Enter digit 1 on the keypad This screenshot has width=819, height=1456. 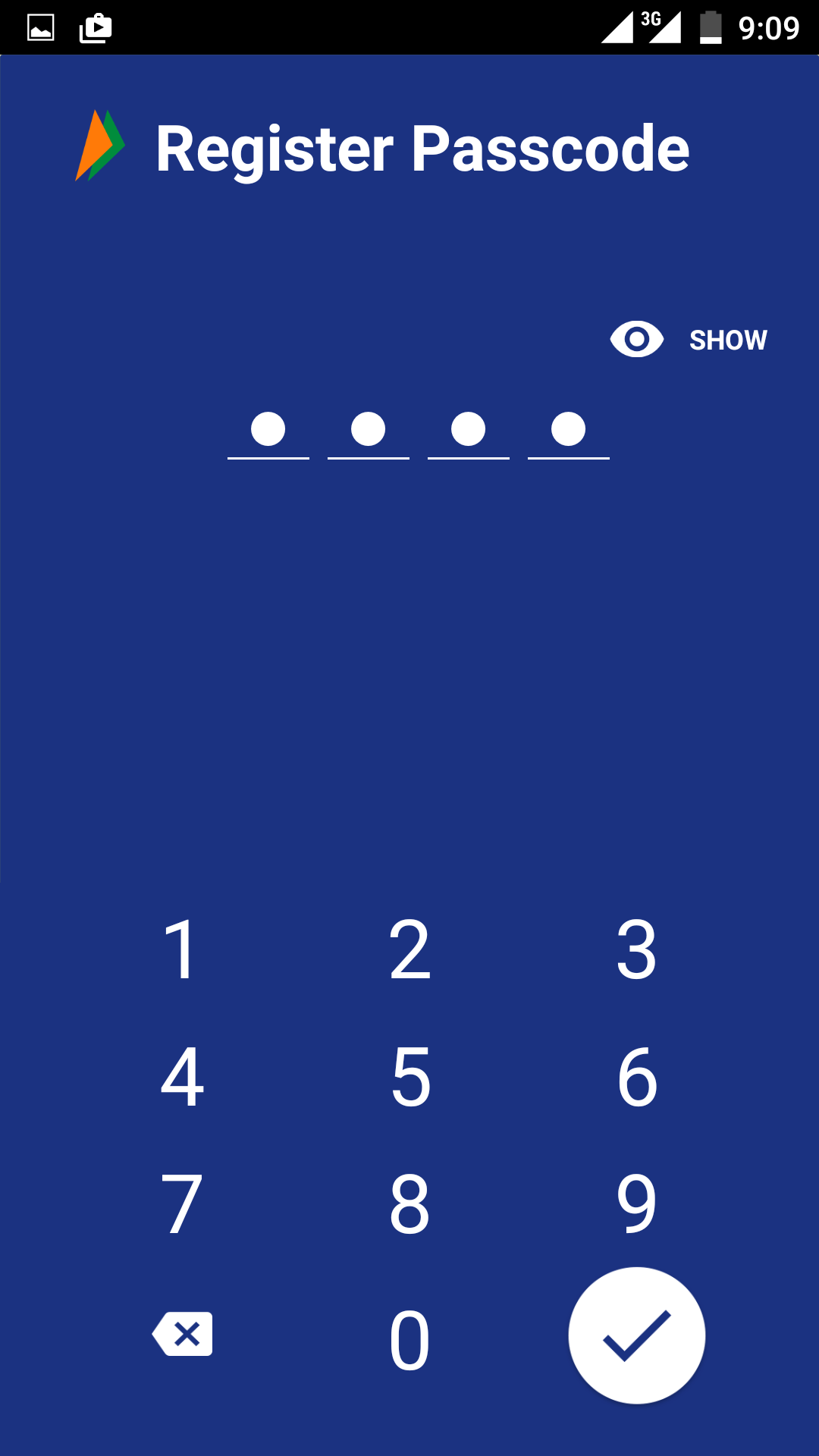[x=182, y=949]
